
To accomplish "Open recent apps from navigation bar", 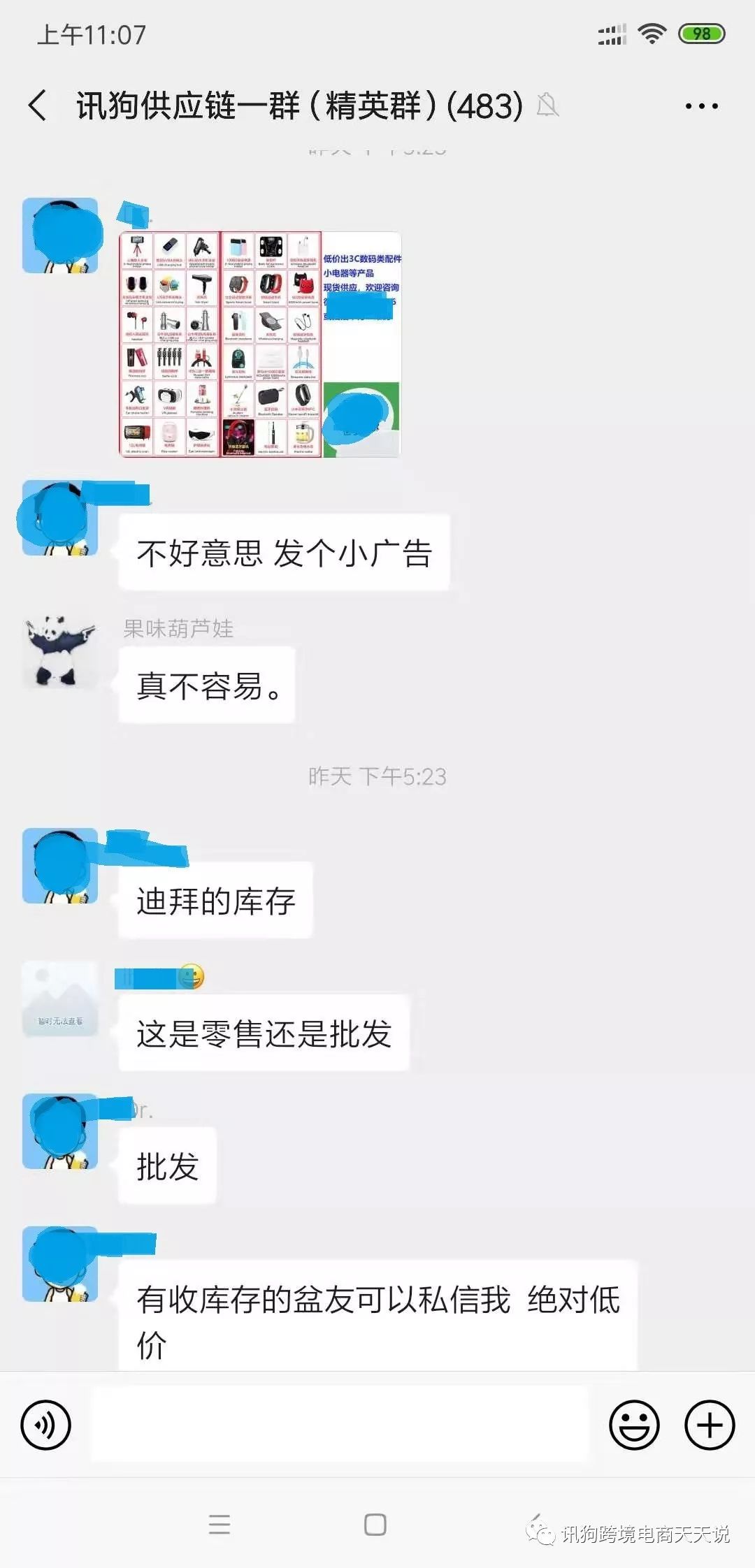I will tap(220, 1524).
